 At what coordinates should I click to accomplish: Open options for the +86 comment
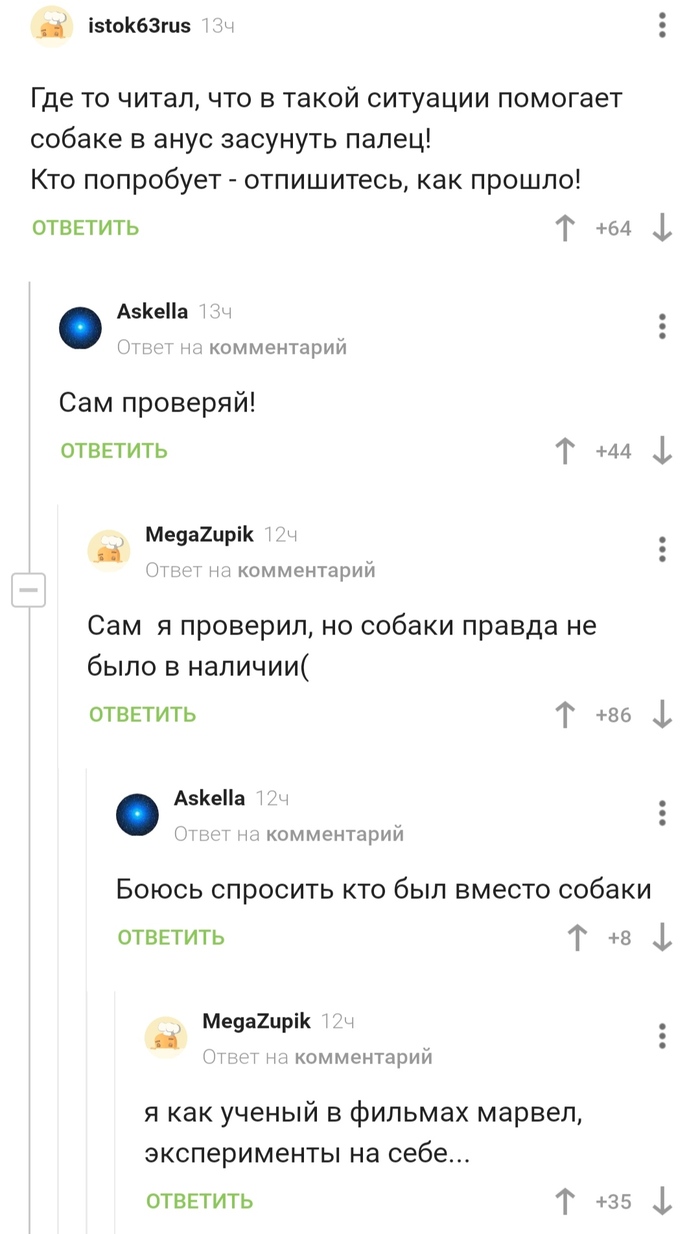[x=662, y=549]
